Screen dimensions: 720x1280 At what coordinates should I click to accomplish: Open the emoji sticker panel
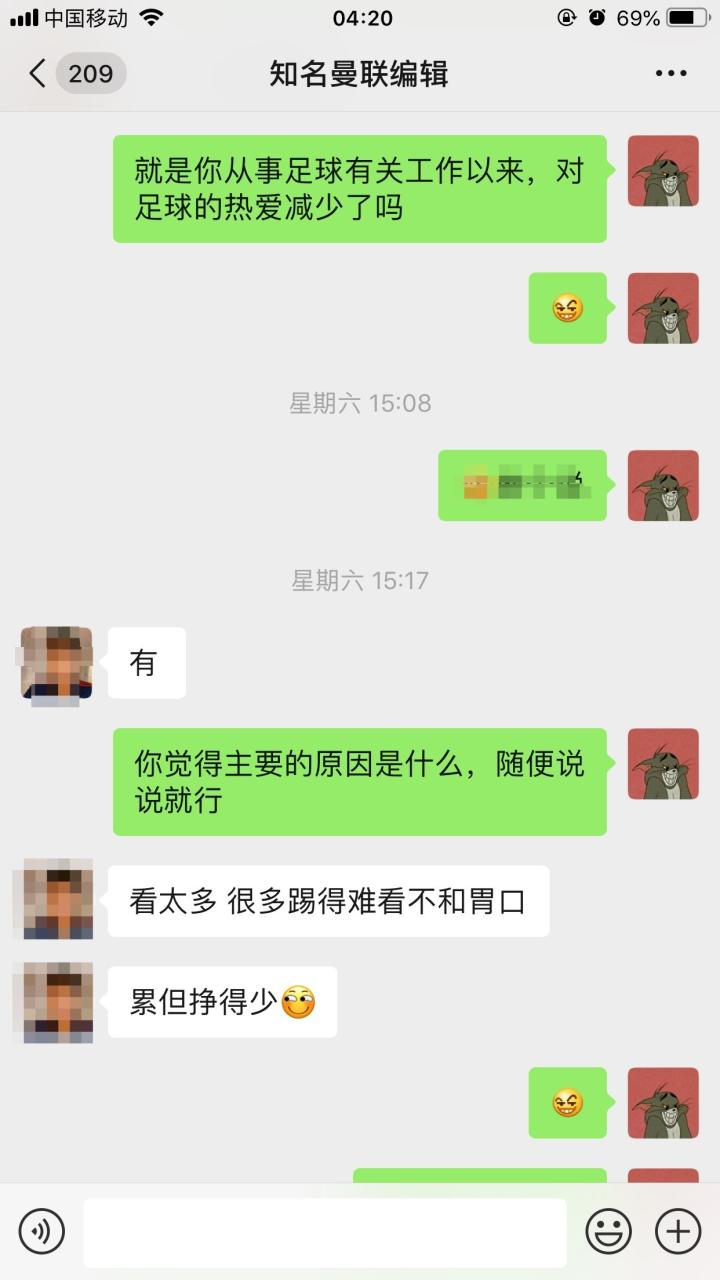pyautogui.click(x=608, y=1231)
